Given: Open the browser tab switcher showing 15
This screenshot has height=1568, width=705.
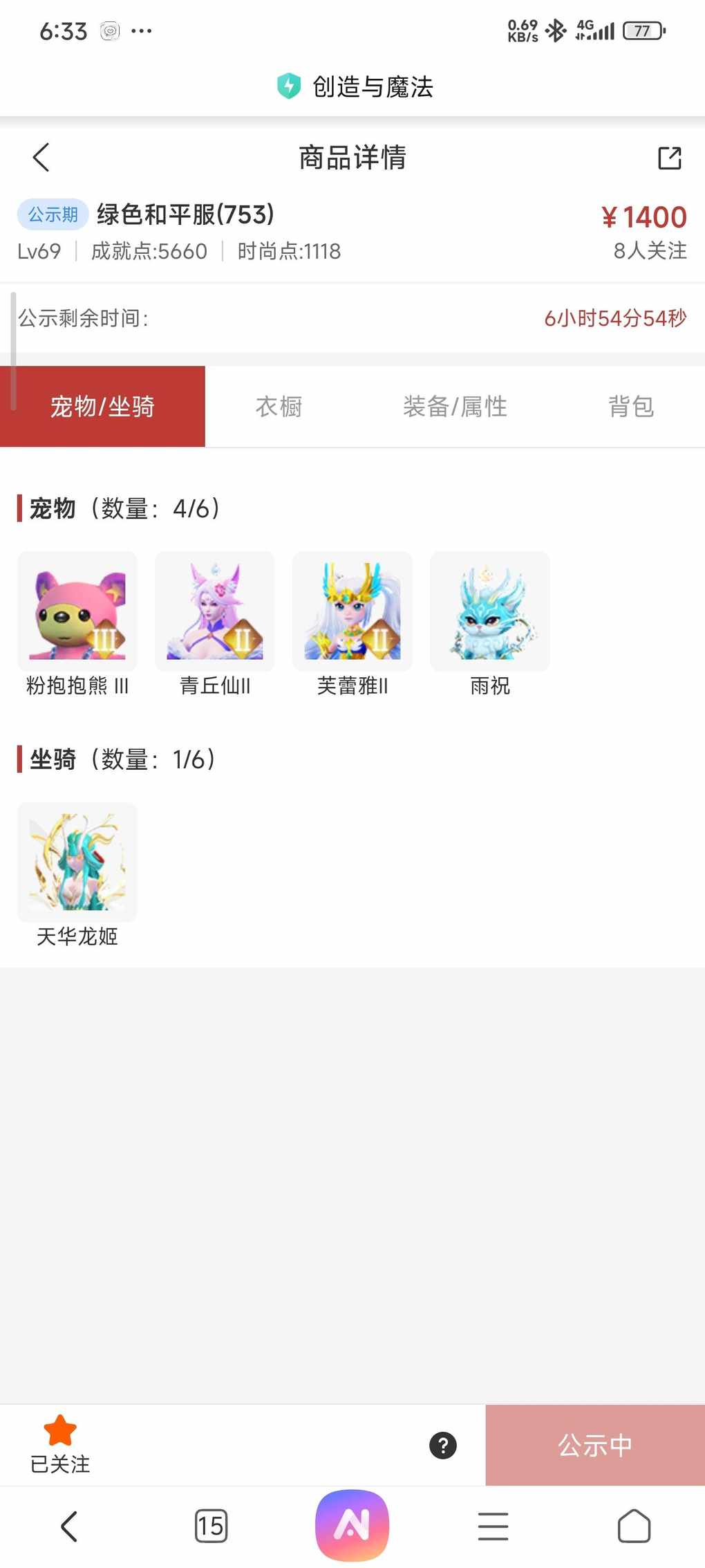Looking at the screenshot, I should click(211, 1526).
